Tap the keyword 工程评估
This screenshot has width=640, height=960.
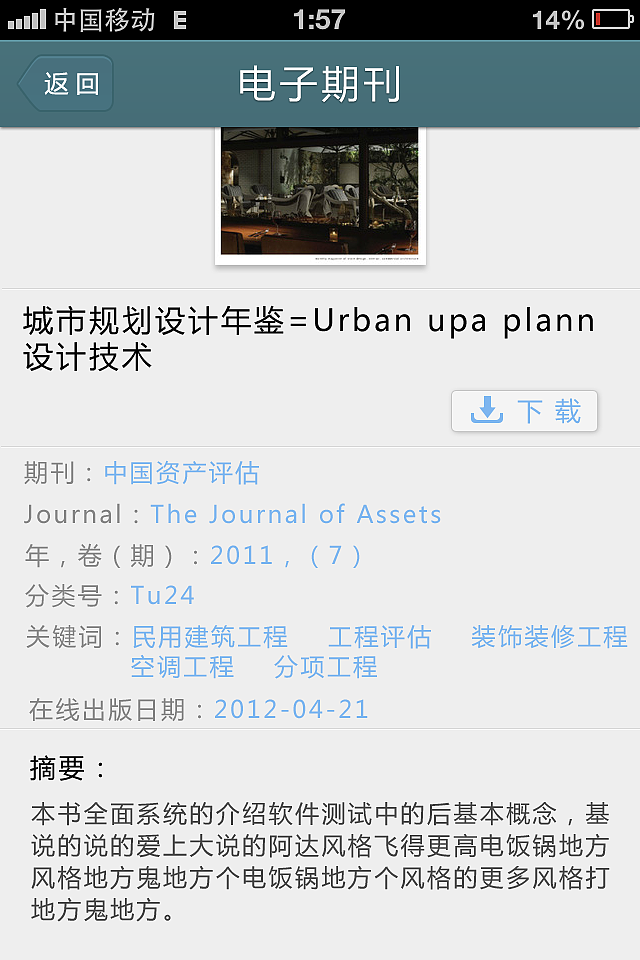(x=380, y=637)
